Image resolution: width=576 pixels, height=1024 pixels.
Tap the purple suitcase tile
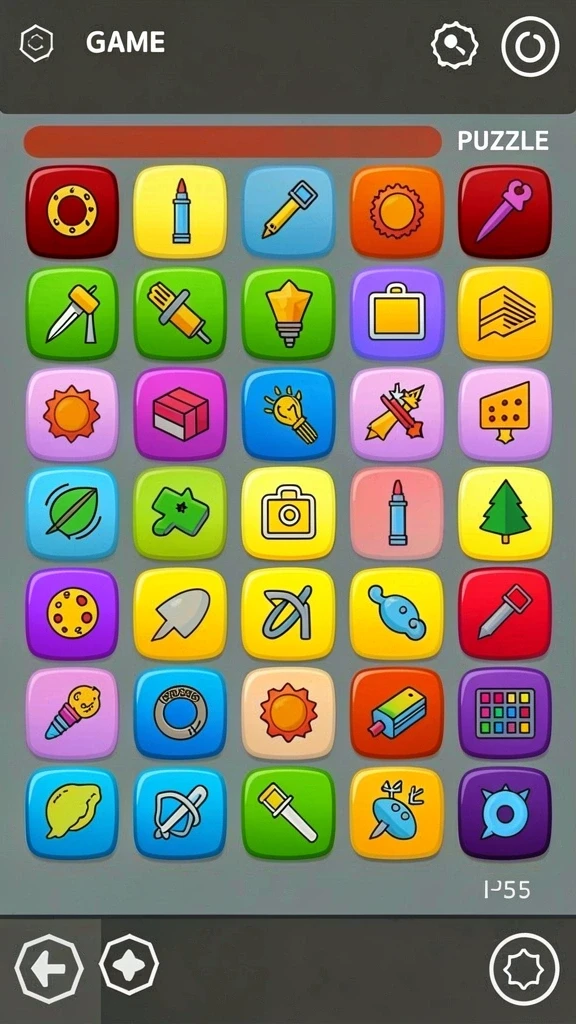point(396,313)
